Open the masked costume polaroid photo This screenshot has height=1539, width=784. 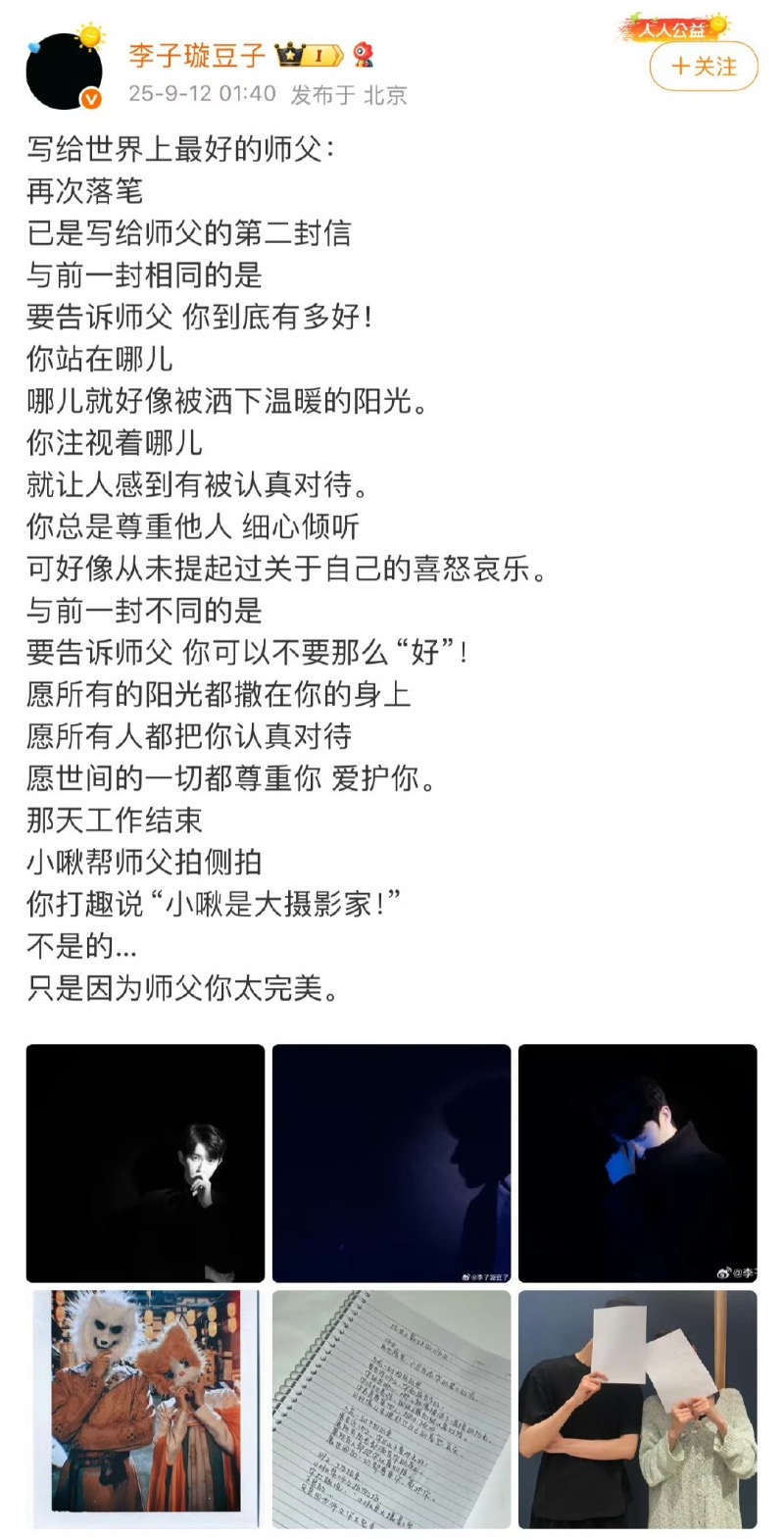(x=145, y=1409)
